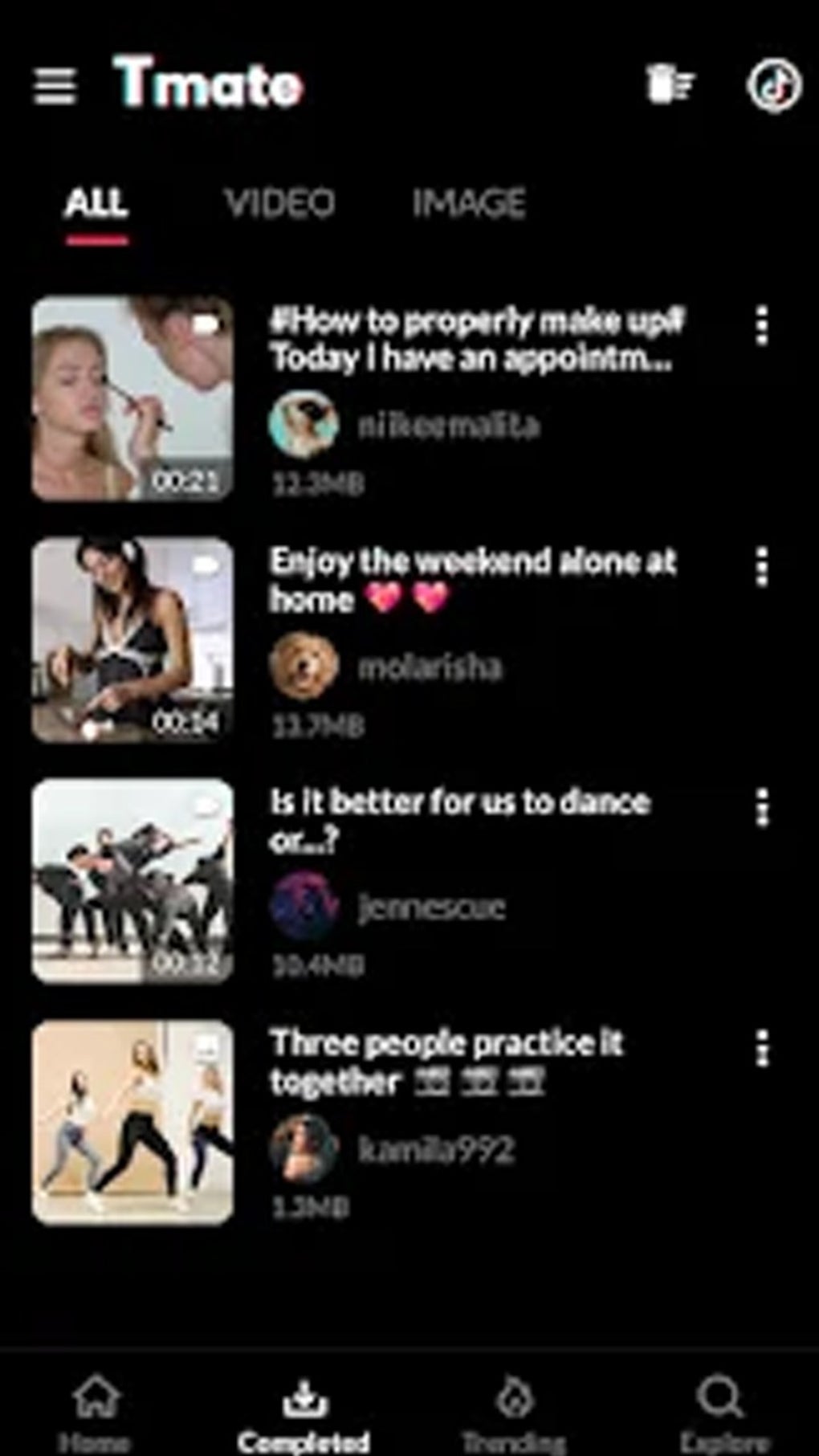Switch to the IMAGE tab
819x1456 pixels.
pos(468,203)
